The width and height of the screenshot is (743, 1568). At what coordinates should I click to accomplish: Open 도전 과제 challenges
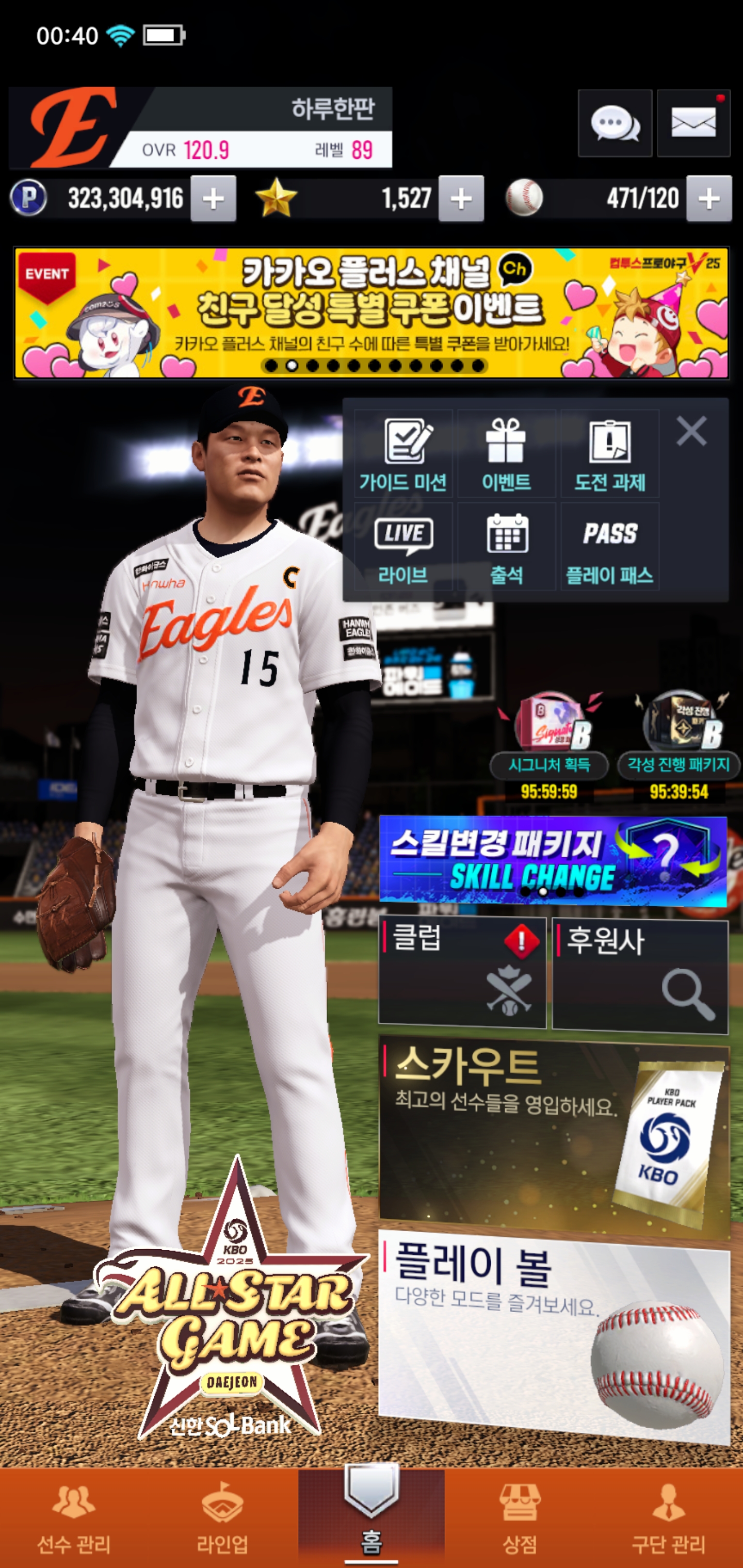(x=610, y=454)
